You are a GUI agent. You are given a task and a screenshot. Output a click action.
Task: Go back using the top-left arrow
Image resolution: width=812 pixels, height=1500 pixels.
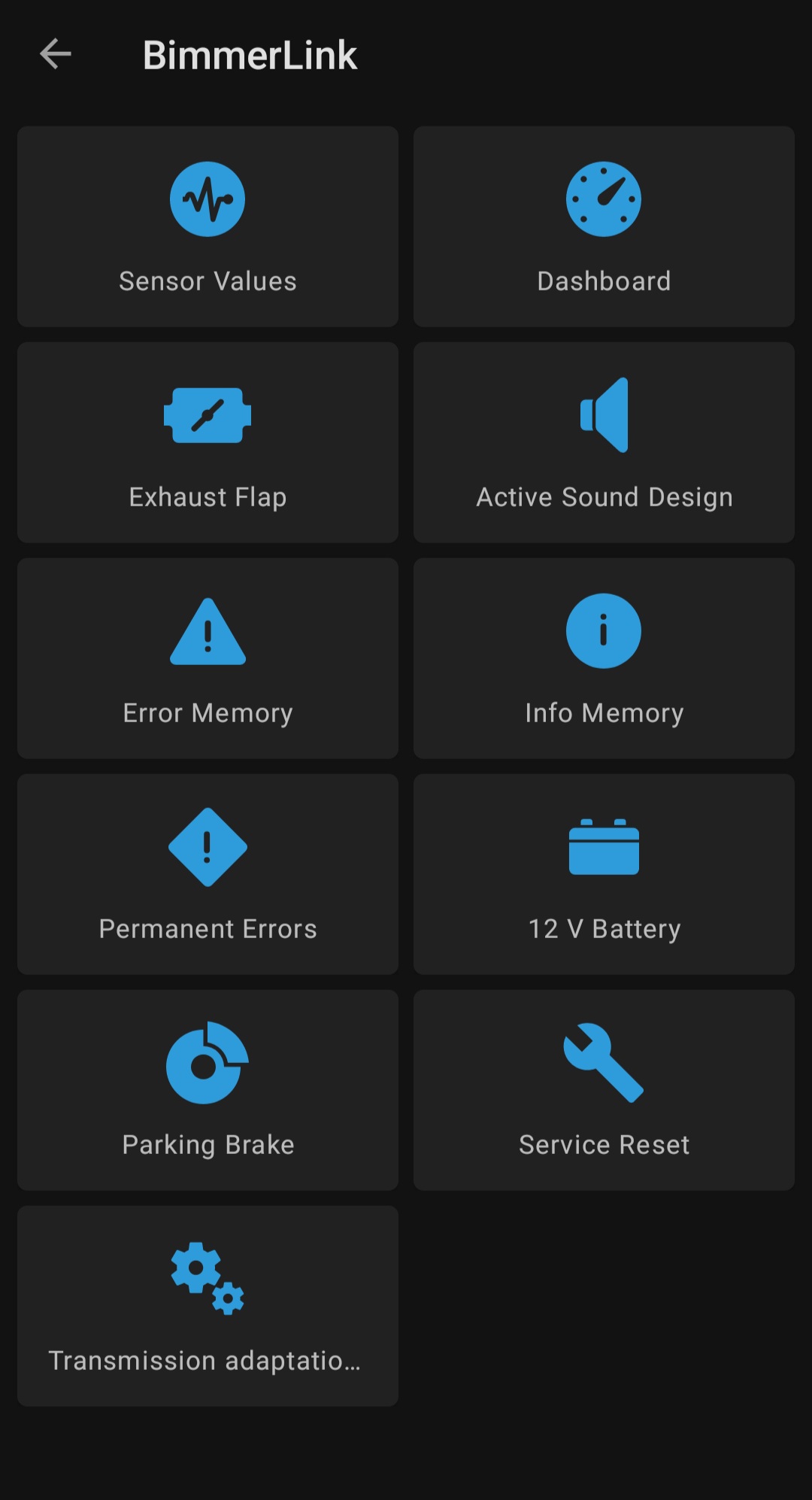point(56,54)
